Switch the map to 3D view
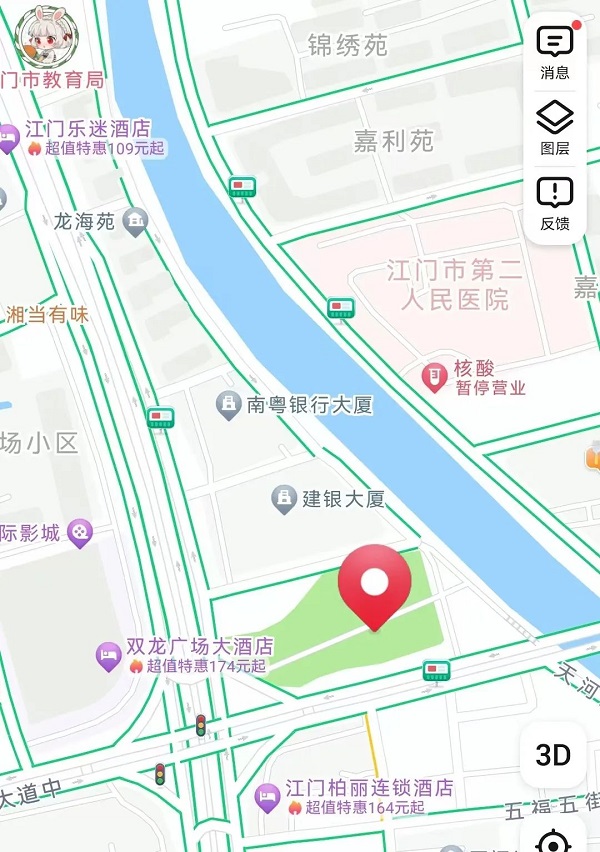Screen dimensions: 600x852 click(553, 755)
